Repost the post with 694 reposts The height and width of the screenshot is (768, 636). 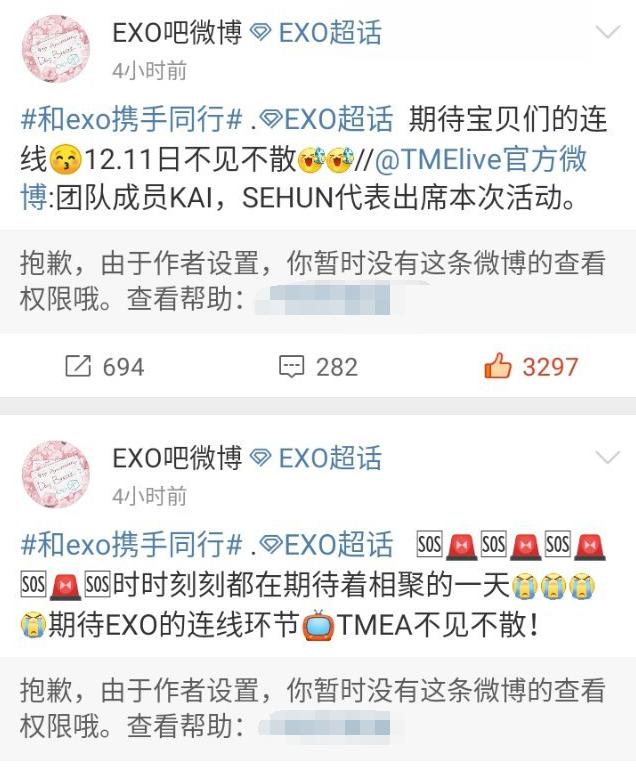(105, 367)
